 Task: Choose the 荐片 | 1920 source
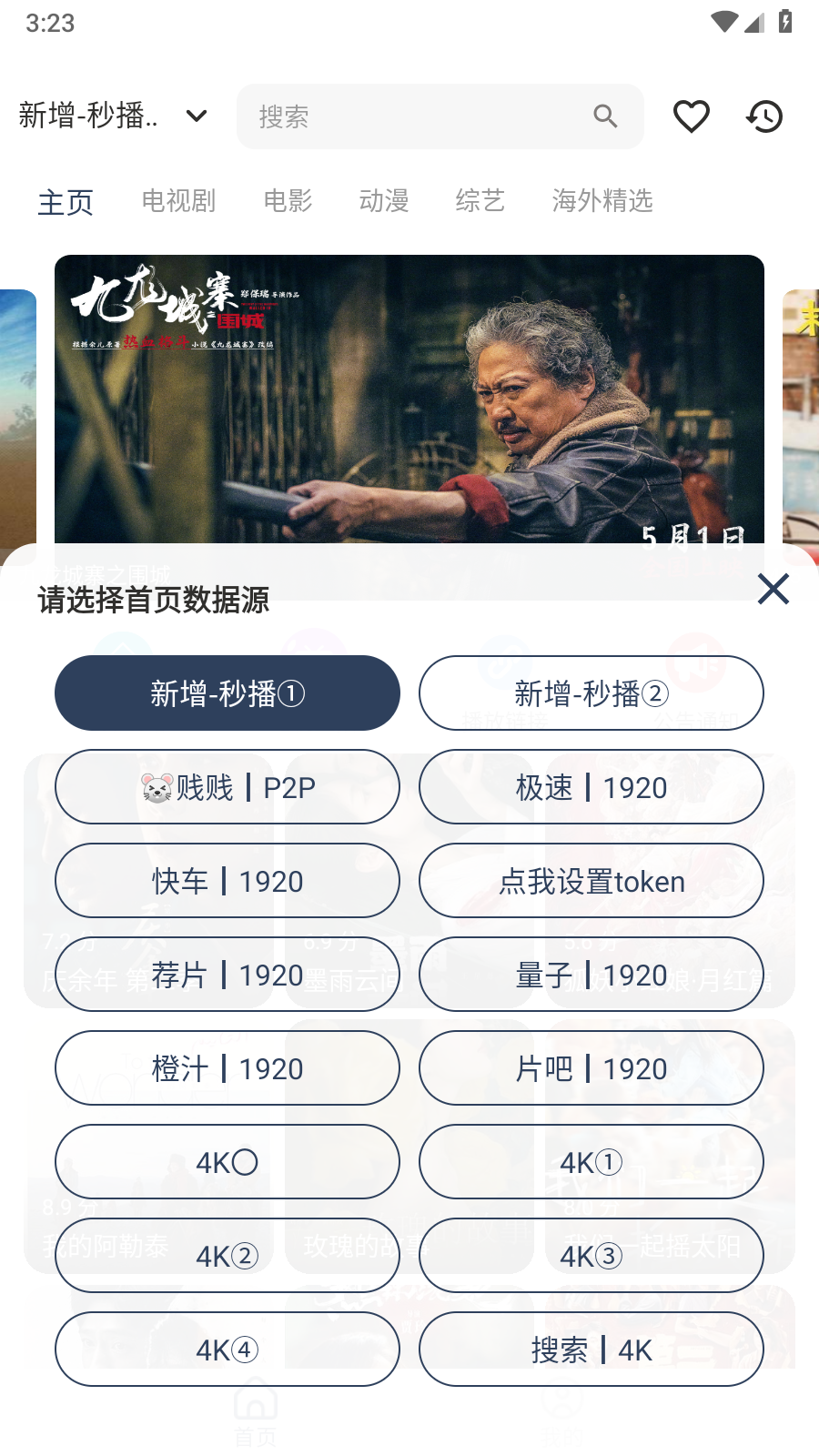(x=227, y=975)
